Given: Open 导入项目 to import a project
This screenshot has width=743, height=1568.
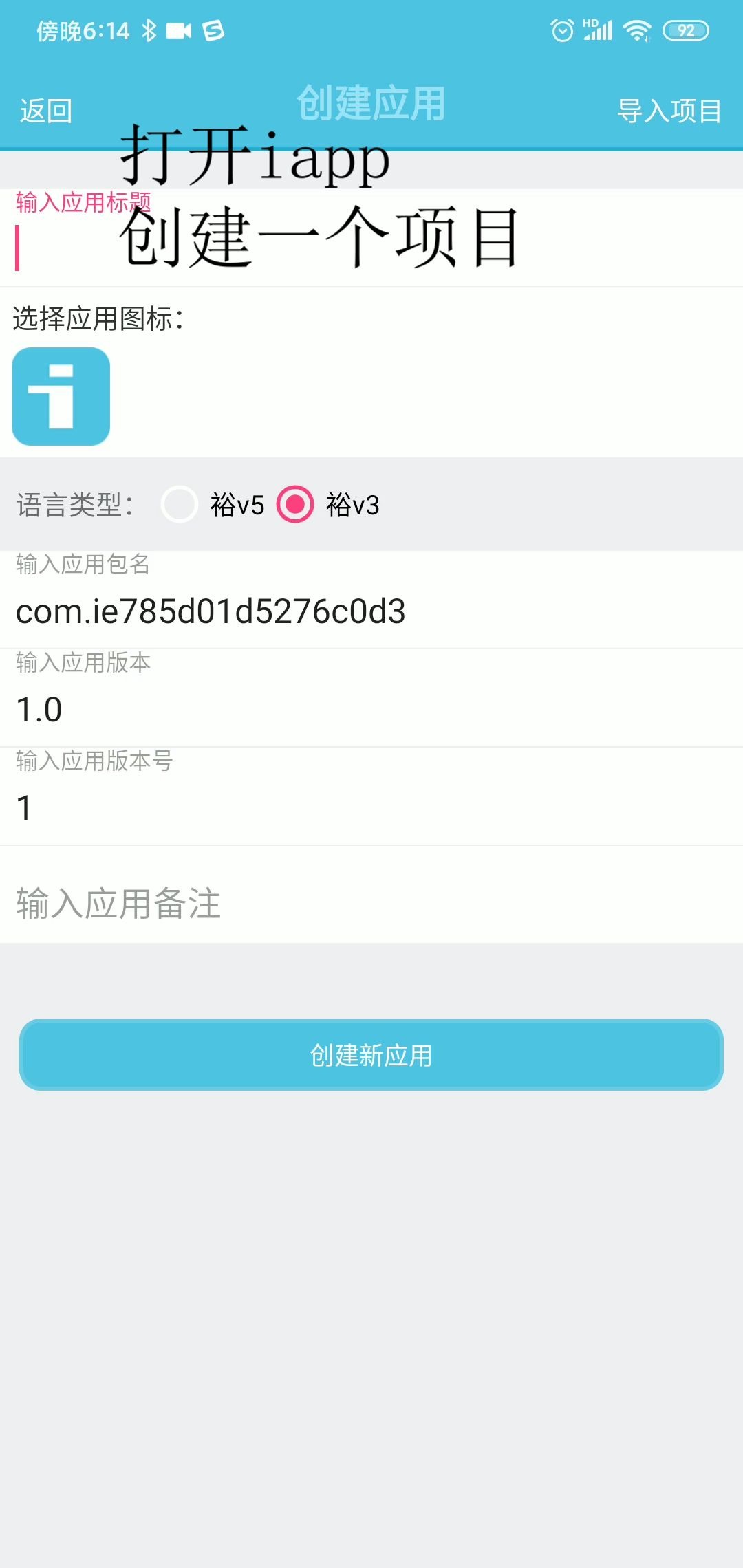Looking at the screenshot, I should 669,111.
